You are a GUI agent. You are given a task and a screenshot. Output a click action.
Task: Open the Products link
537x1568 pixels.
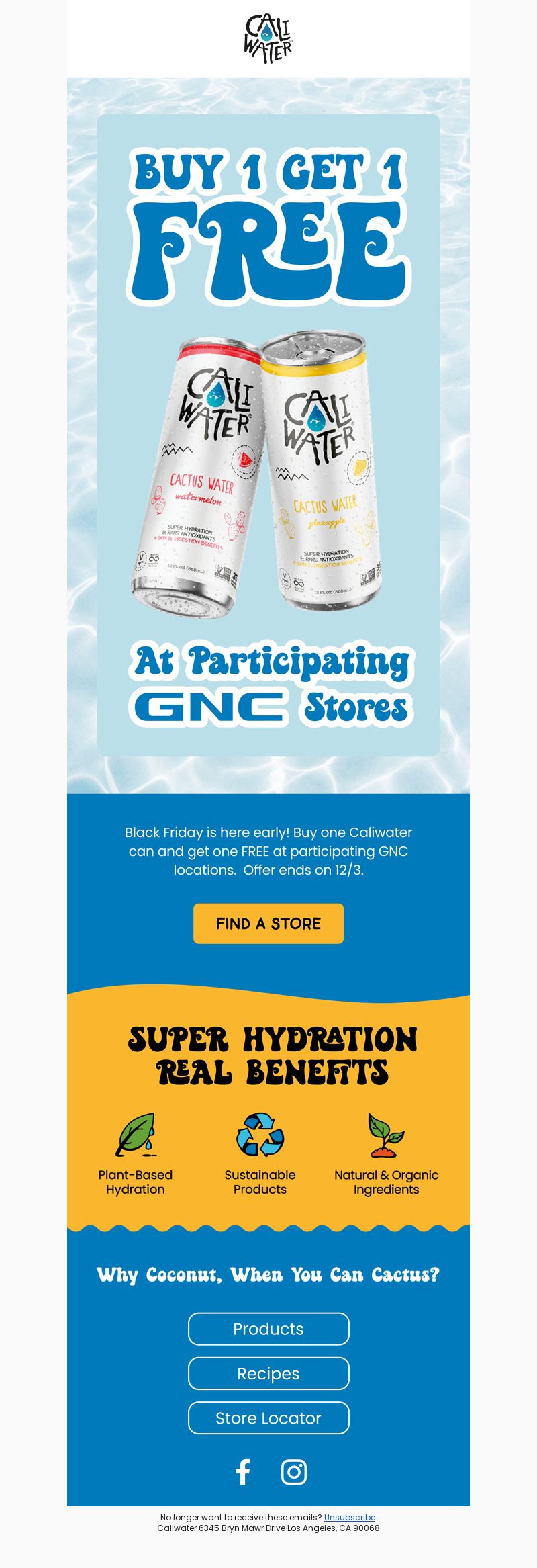click(268, 1328)
